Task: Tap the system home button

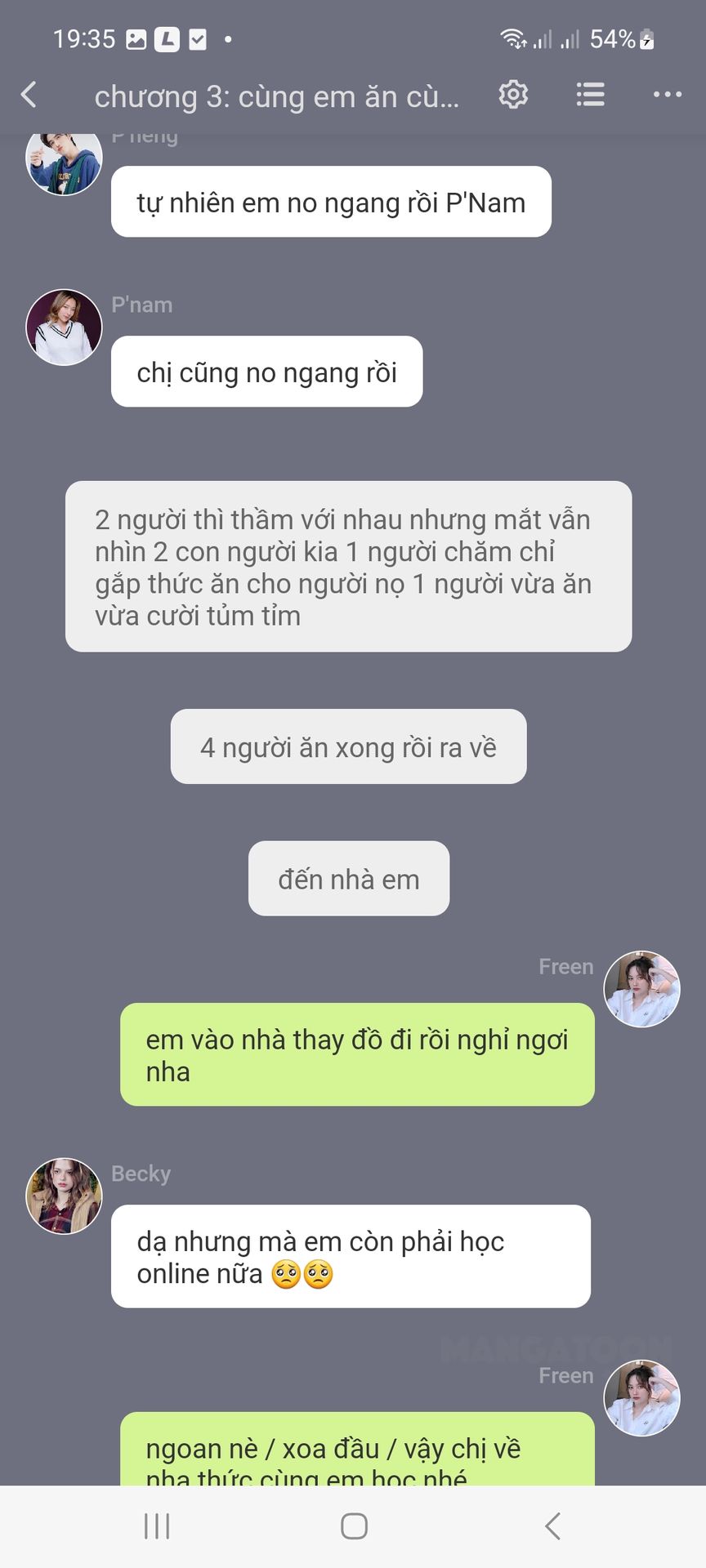Action: pos(354,1526)
